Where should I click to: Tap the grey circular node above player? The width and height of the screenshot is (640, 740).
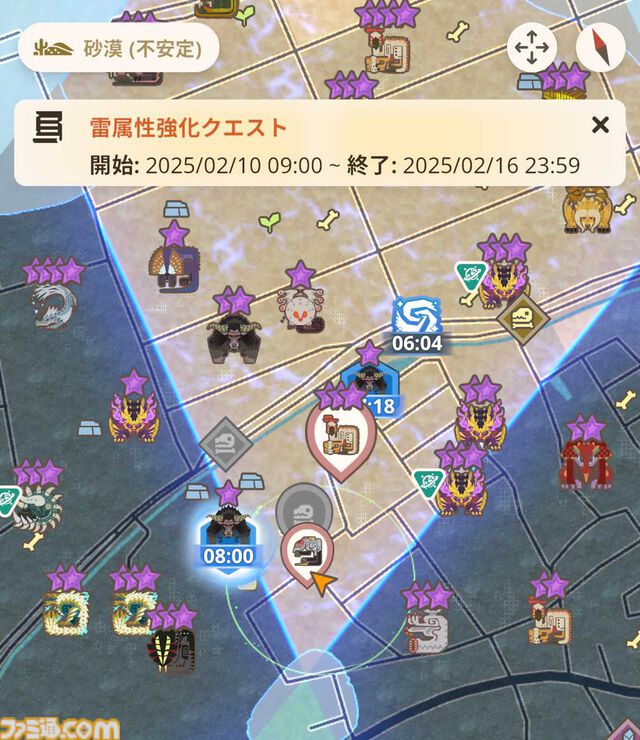(x=303, y=507)
